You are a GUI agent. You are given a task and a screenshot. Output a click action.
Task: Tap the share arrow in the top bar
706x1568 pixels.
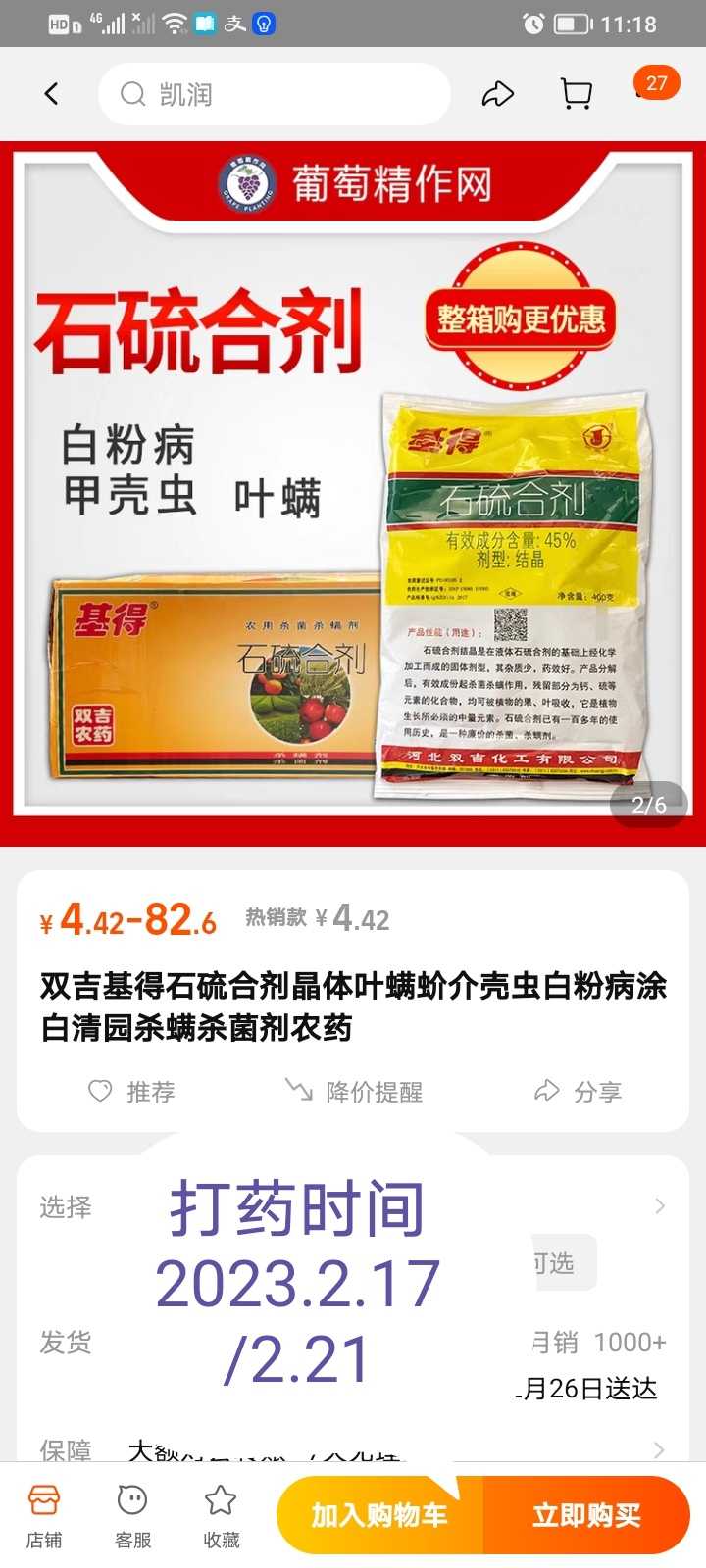pos(498,94)
